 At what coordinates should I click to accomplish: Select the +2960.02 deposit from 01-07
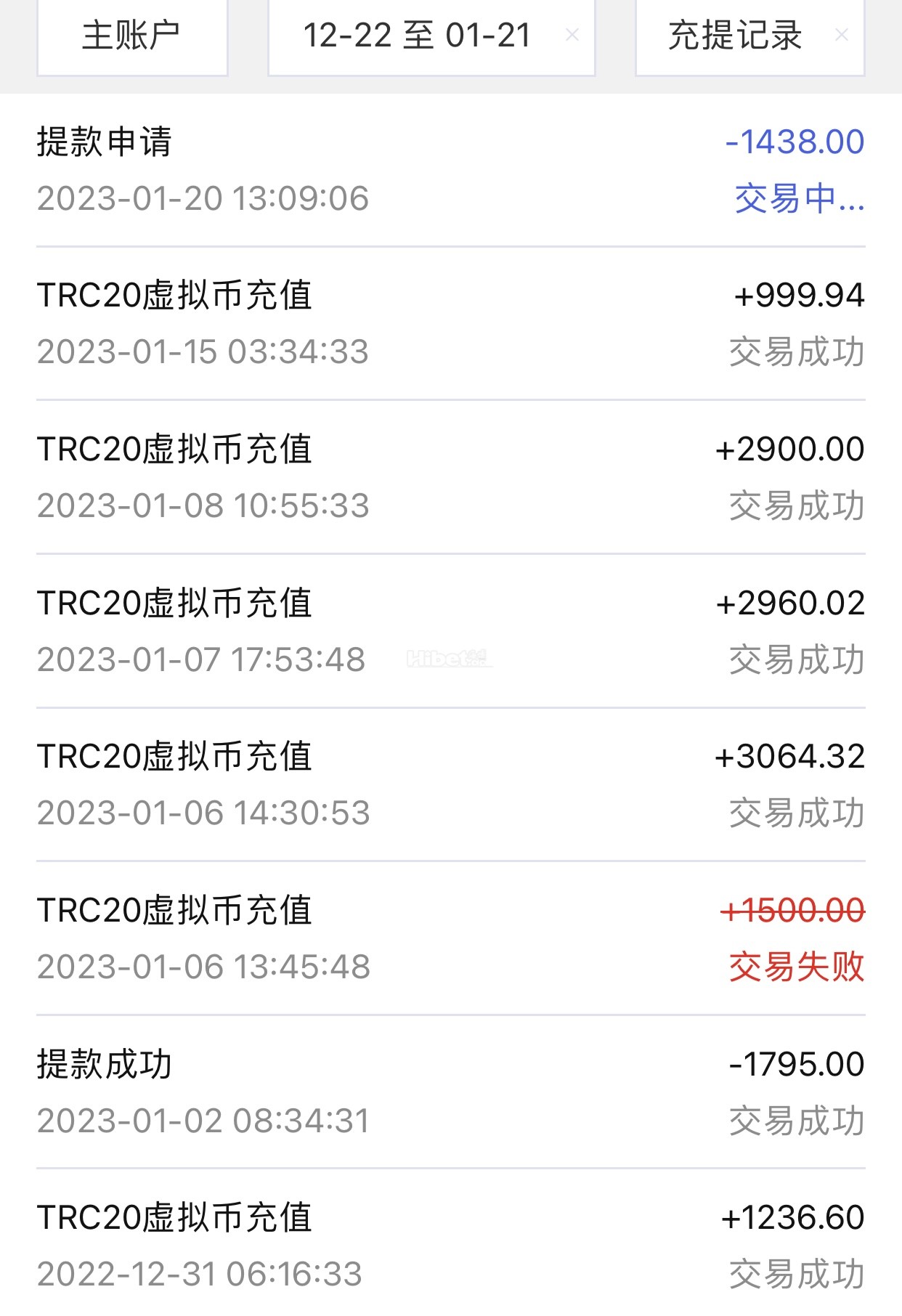point(450,631)
